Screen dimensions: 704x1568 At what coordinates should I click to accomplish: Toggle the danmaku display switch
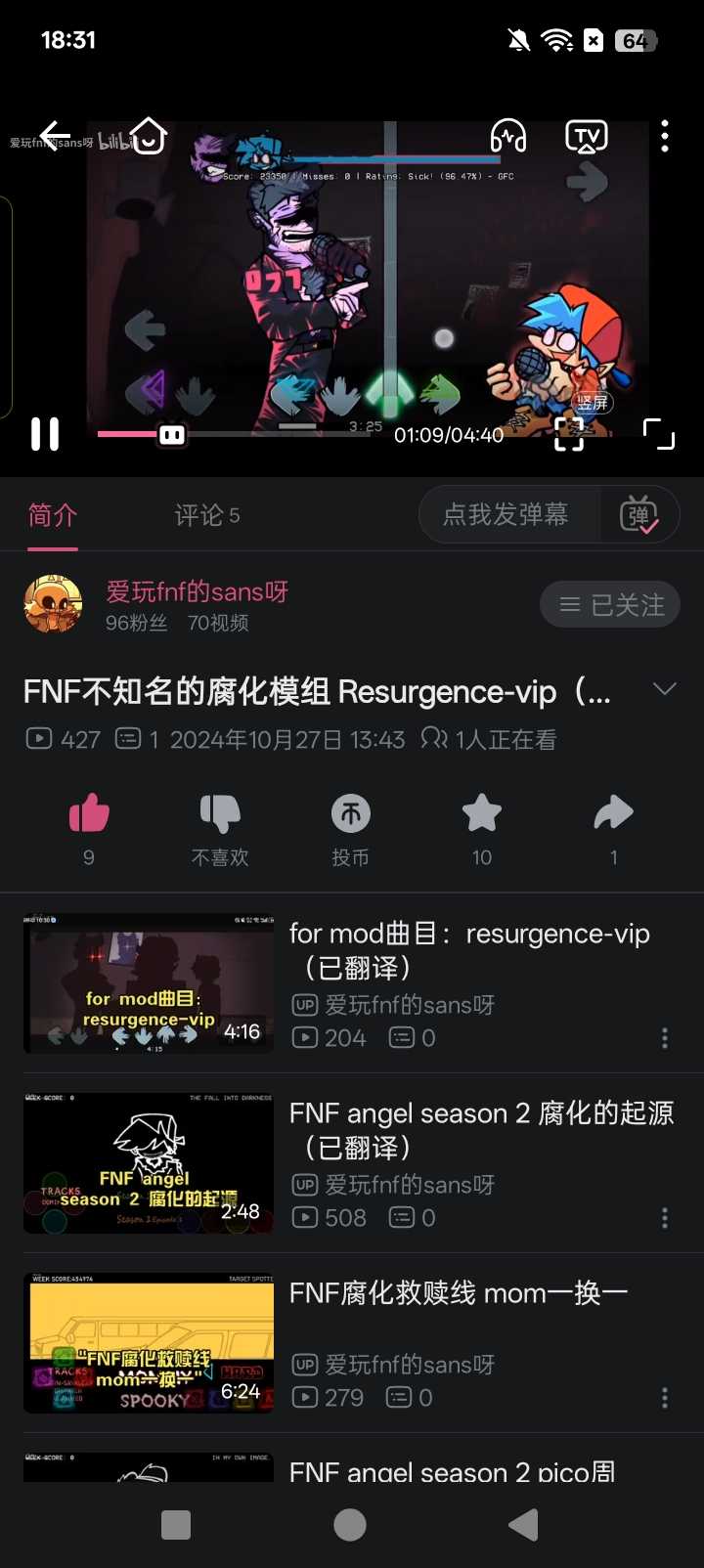pos(639,514)
